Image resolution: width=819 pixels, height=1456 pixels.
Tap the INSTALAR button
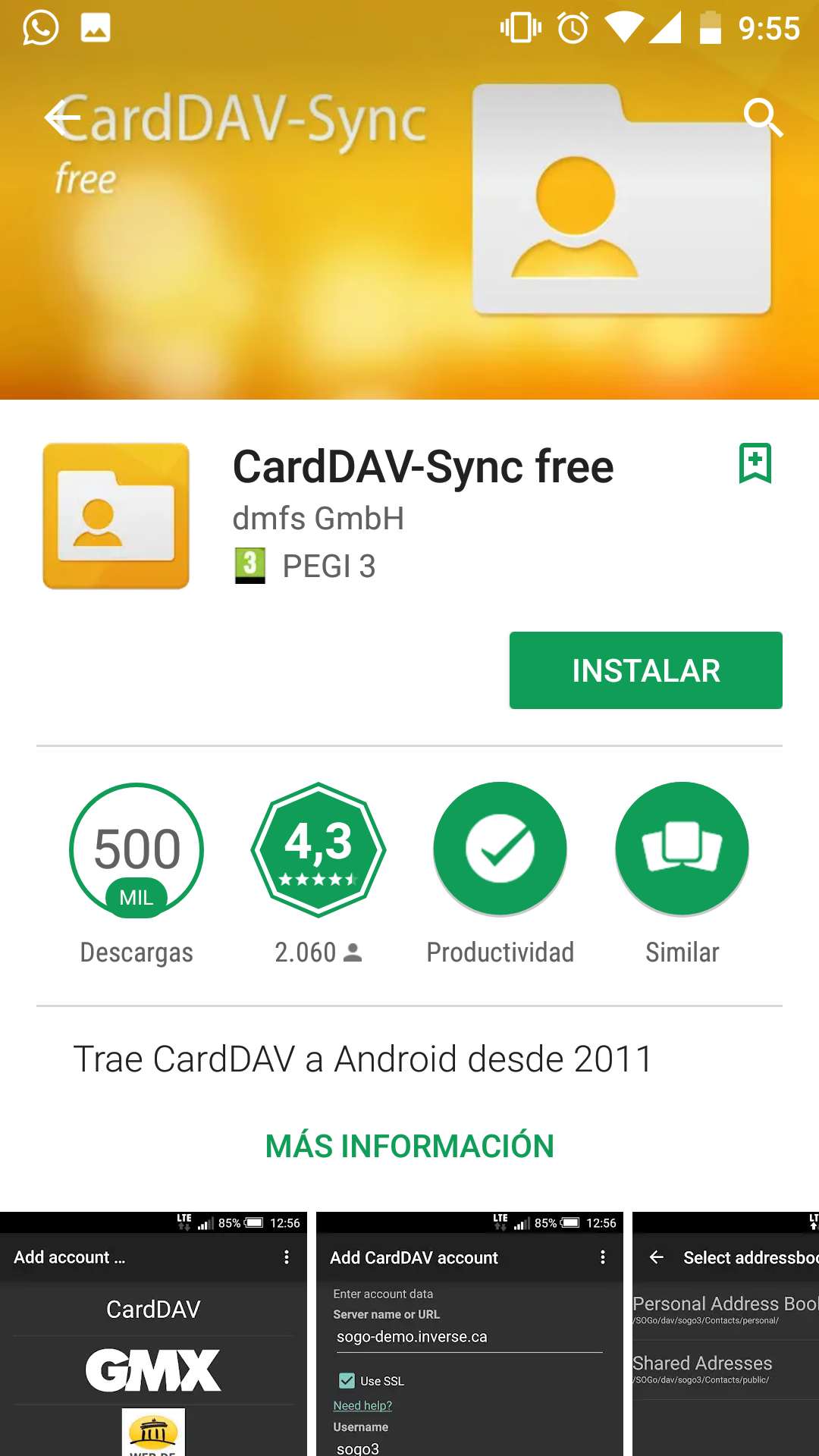(x=645, y=670)
